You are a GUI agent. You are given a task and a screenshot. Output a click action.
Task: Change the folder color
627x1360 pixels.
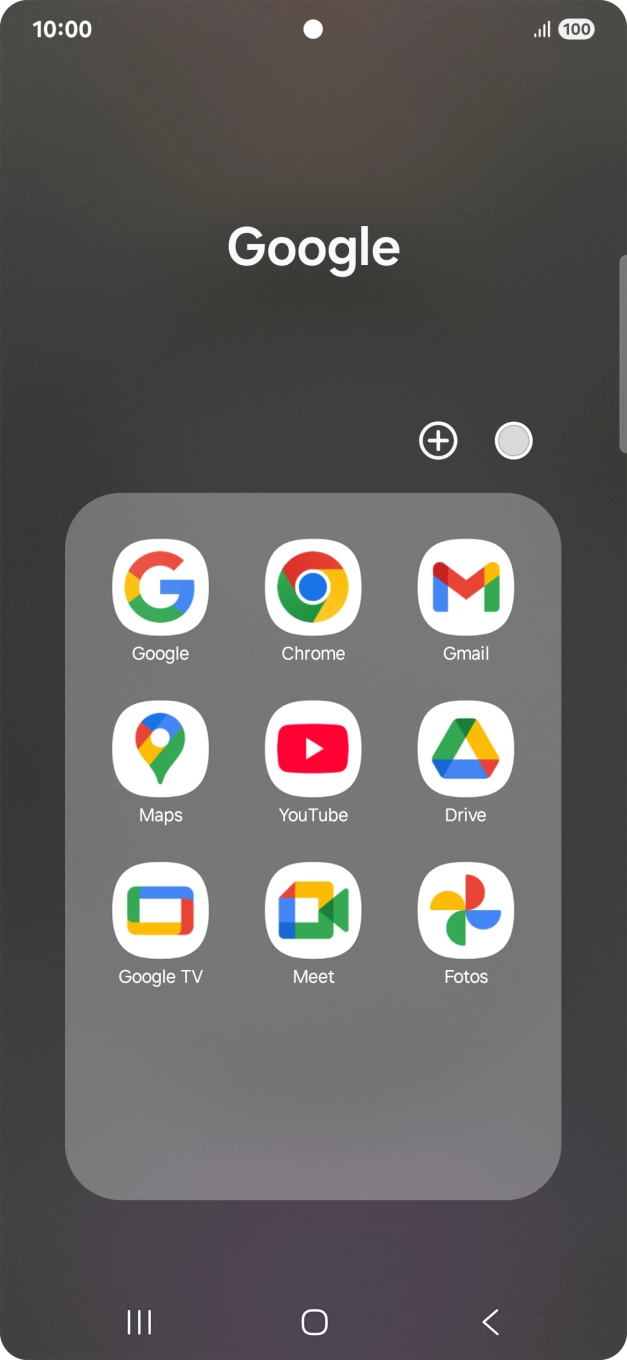[514, 441]
